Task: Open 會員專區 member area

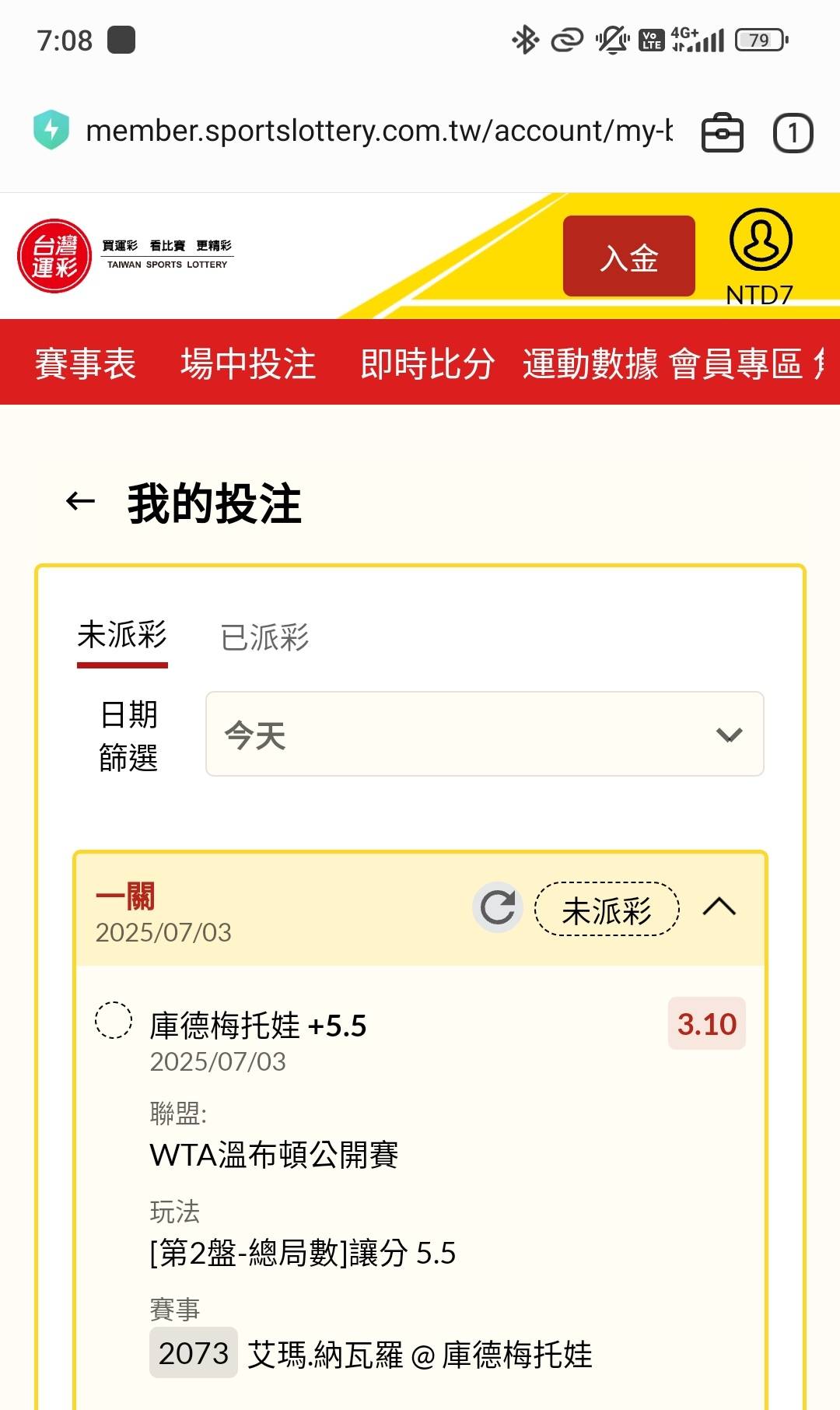Action: 736,363
